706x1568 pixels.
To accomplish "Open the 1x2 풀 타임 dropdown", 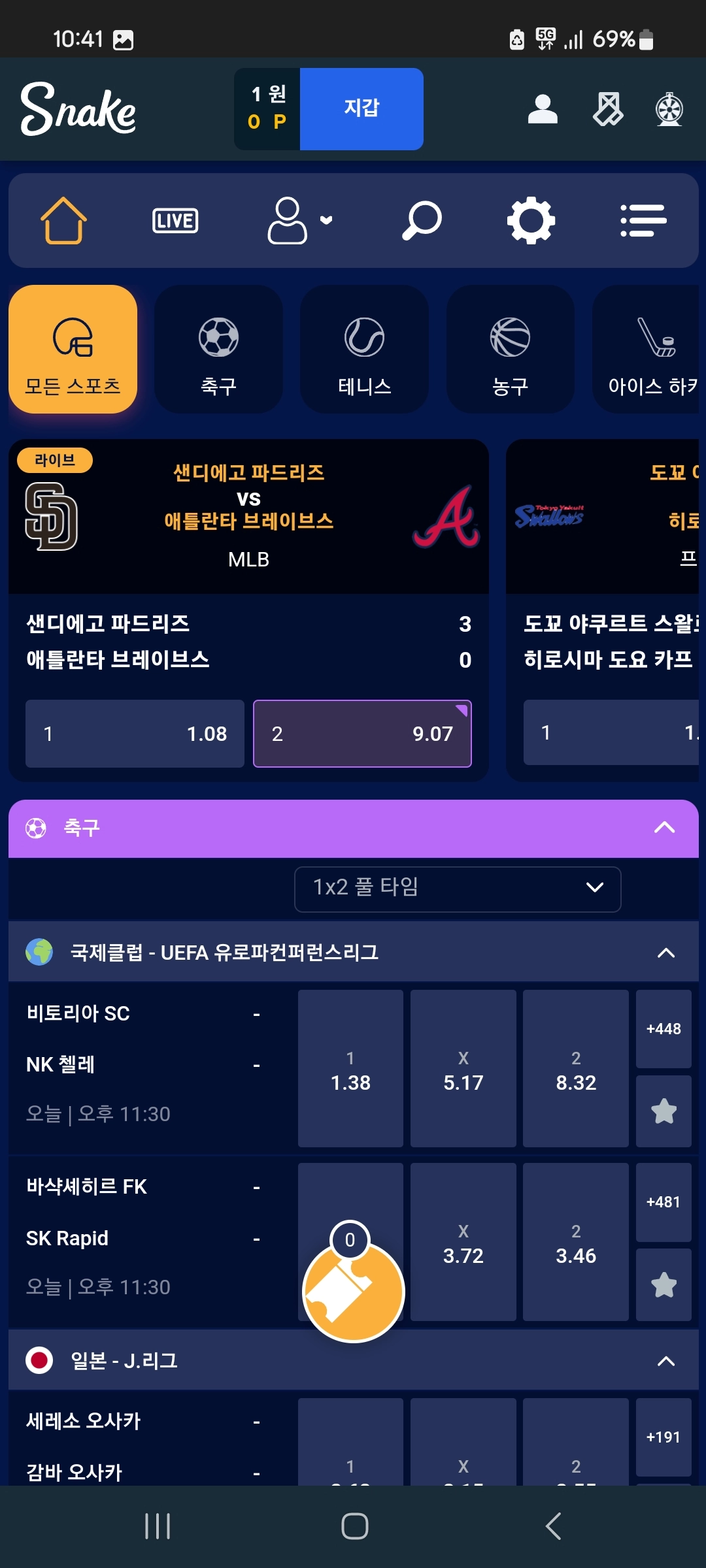I will (457, 888).
